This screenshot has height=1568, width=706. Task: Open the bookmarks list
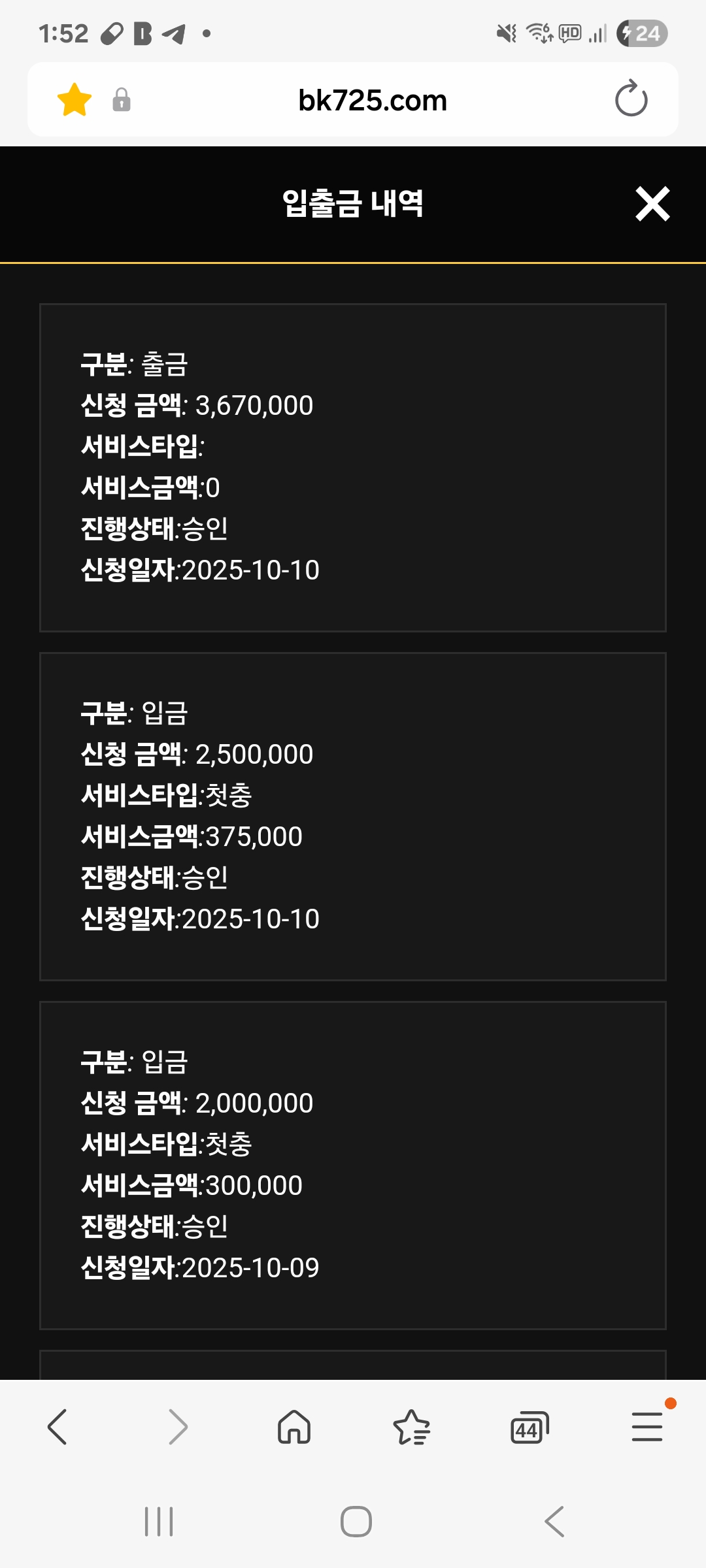(412, 1427)
